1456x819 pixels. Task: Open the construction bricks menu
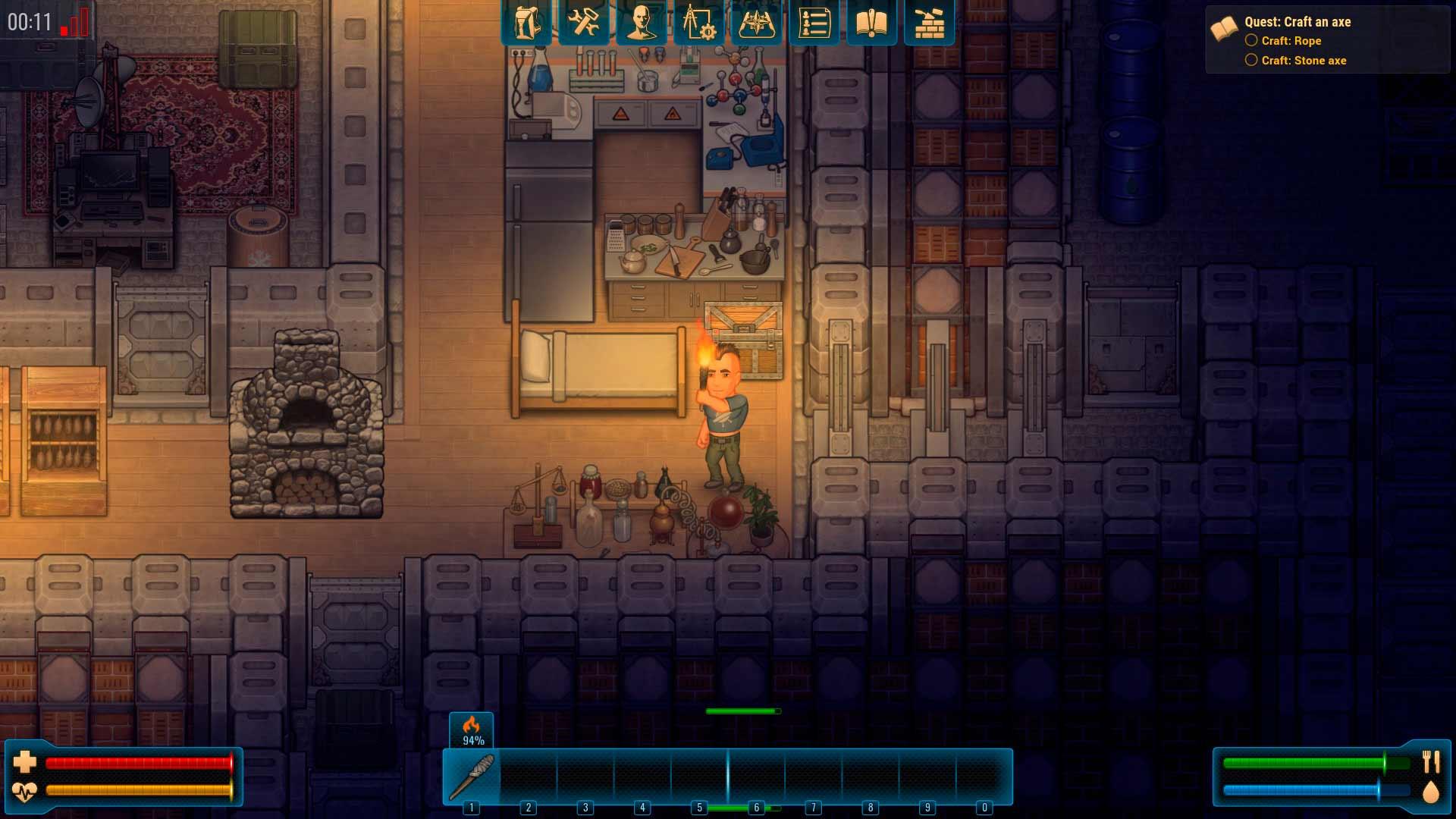tap(929, 23)
